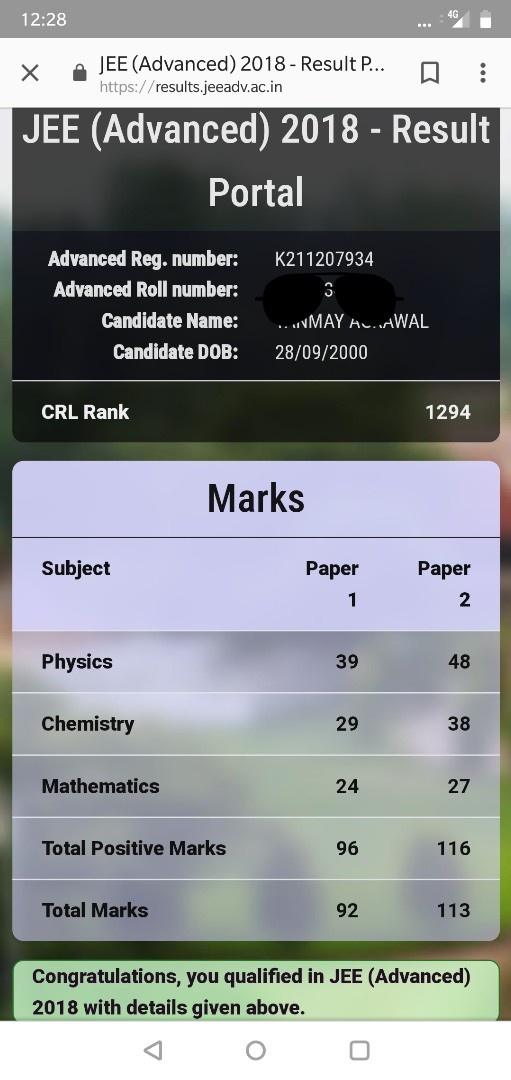This screenshot has height=1080, width=511.
Task: View site security lock info
Action: pyautogui.click(x=80, y=72)
